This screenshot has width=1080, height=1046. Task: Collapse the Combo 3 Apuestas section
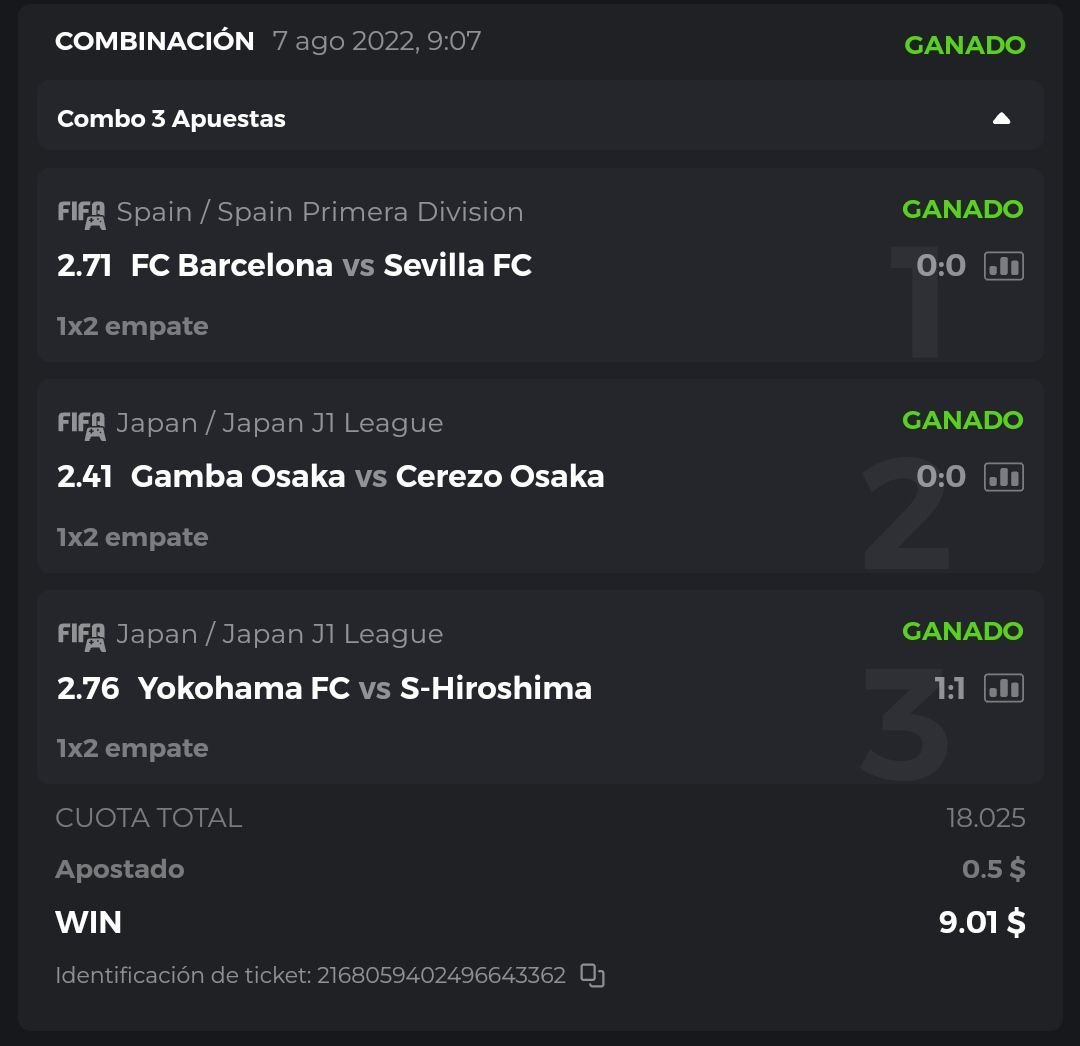pos(1001,119)
